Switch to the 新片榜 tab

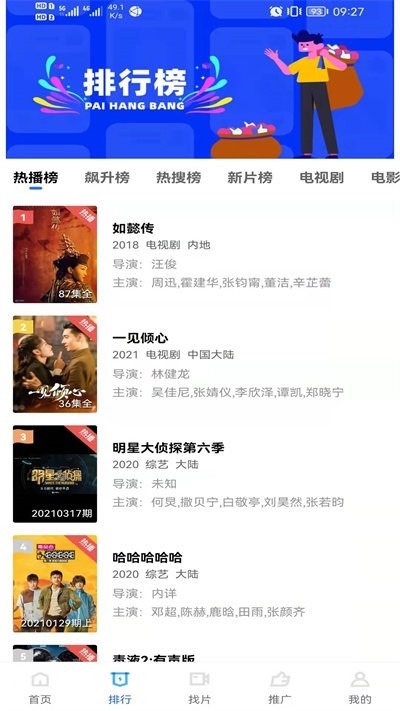[250, 177]
